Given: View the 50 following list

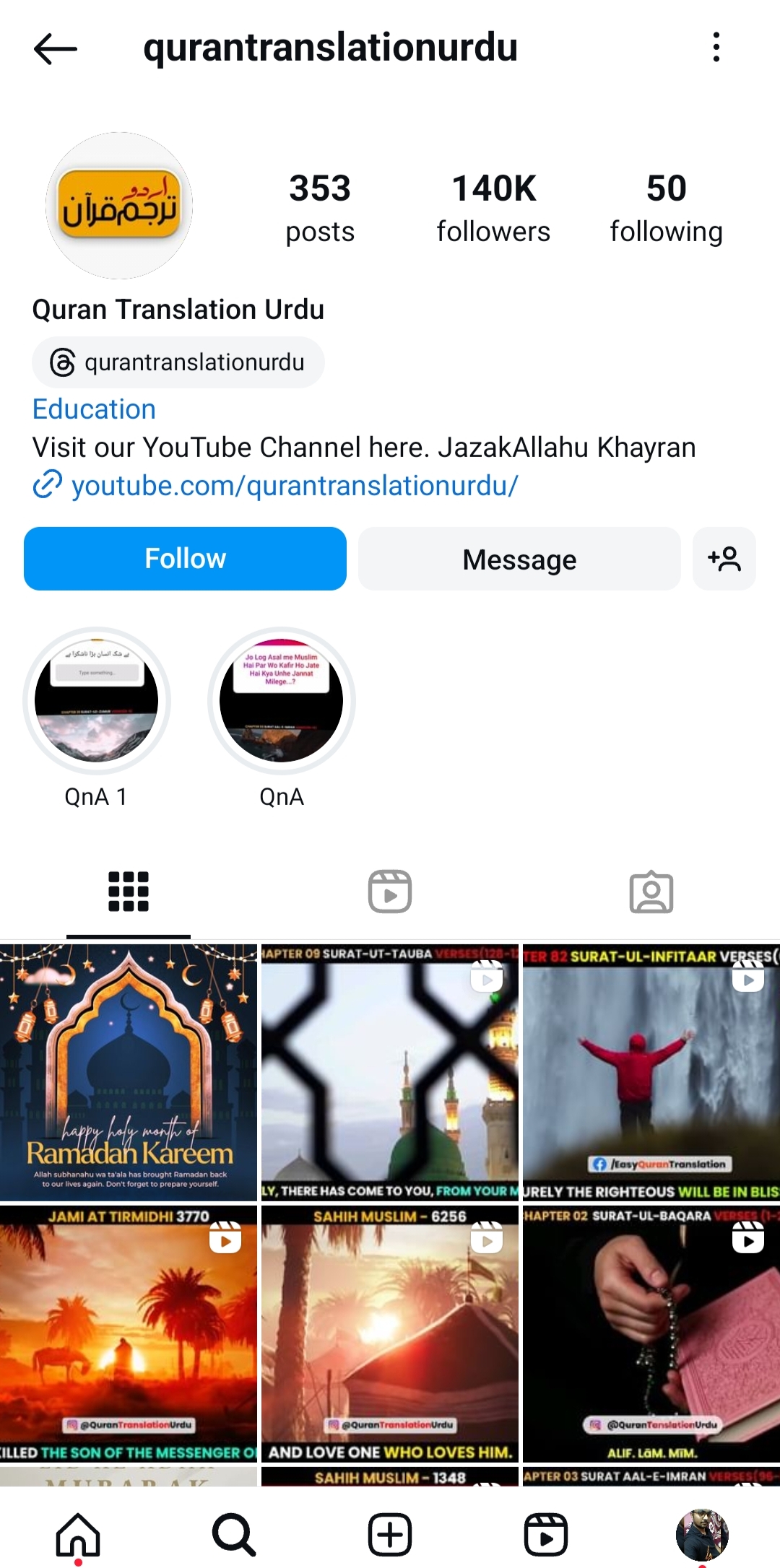Looking at the screenshot, I should pos(666,209).
